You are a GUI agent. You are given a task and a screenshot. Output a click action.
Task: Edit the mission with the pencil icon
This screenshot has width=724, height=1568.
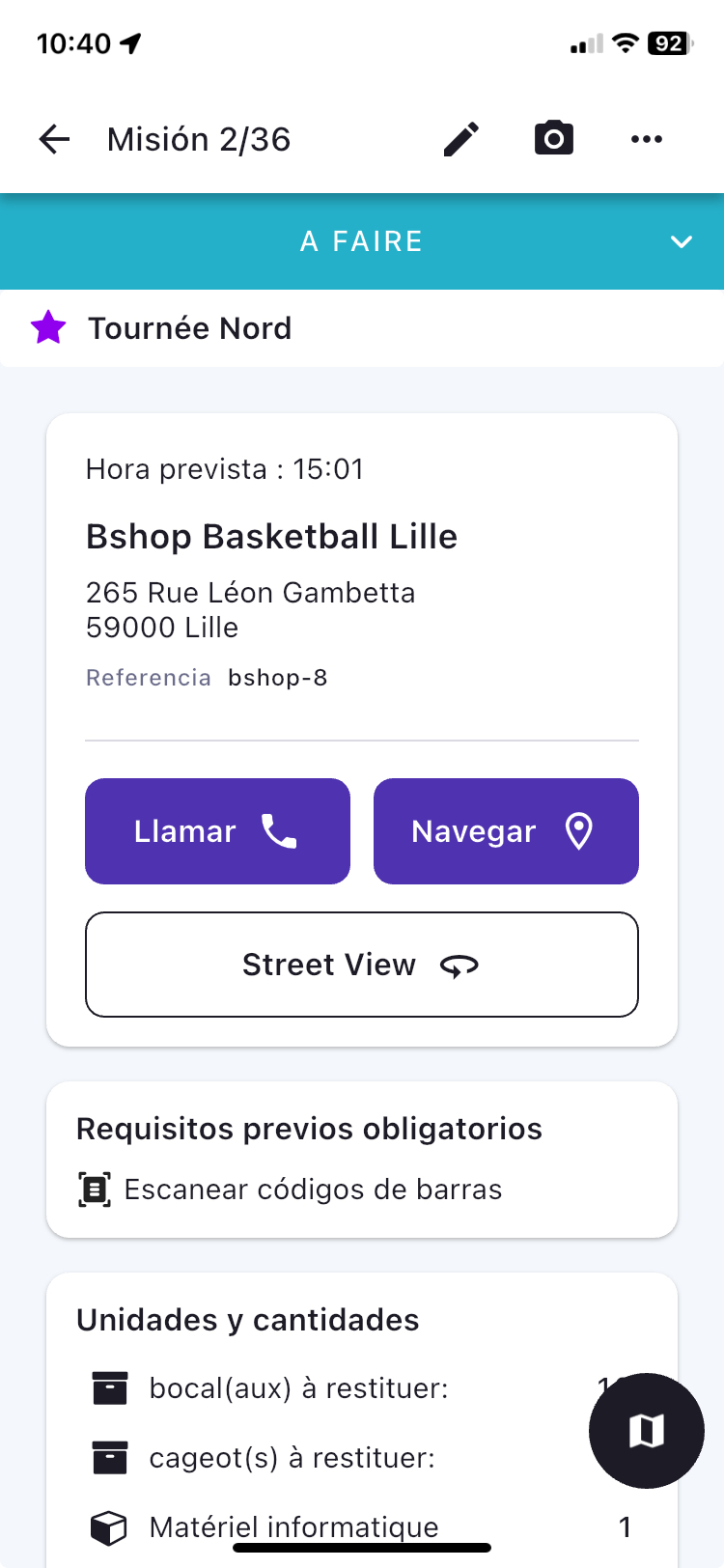coord(461,140)
